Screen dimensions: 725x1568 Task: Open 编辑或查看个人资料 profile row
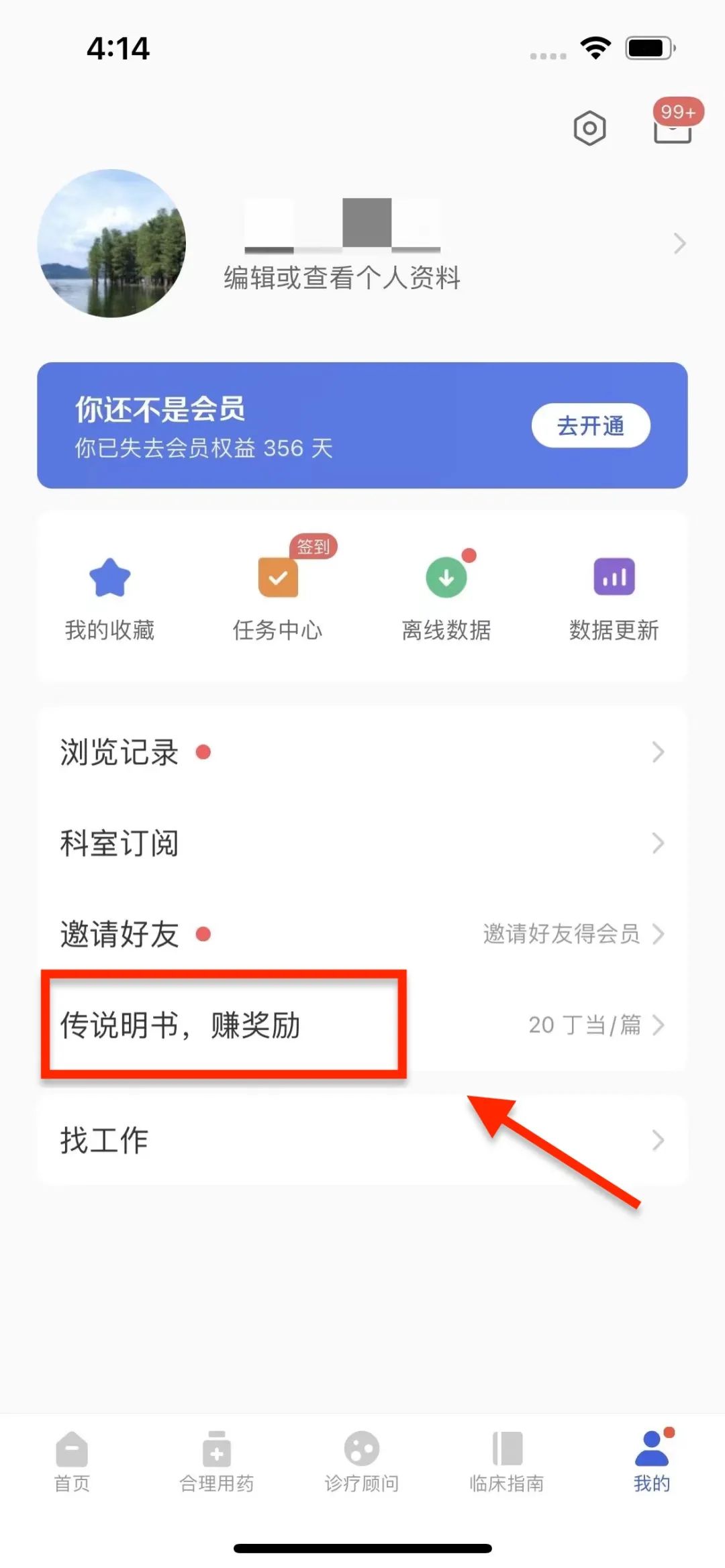[342, 277]
